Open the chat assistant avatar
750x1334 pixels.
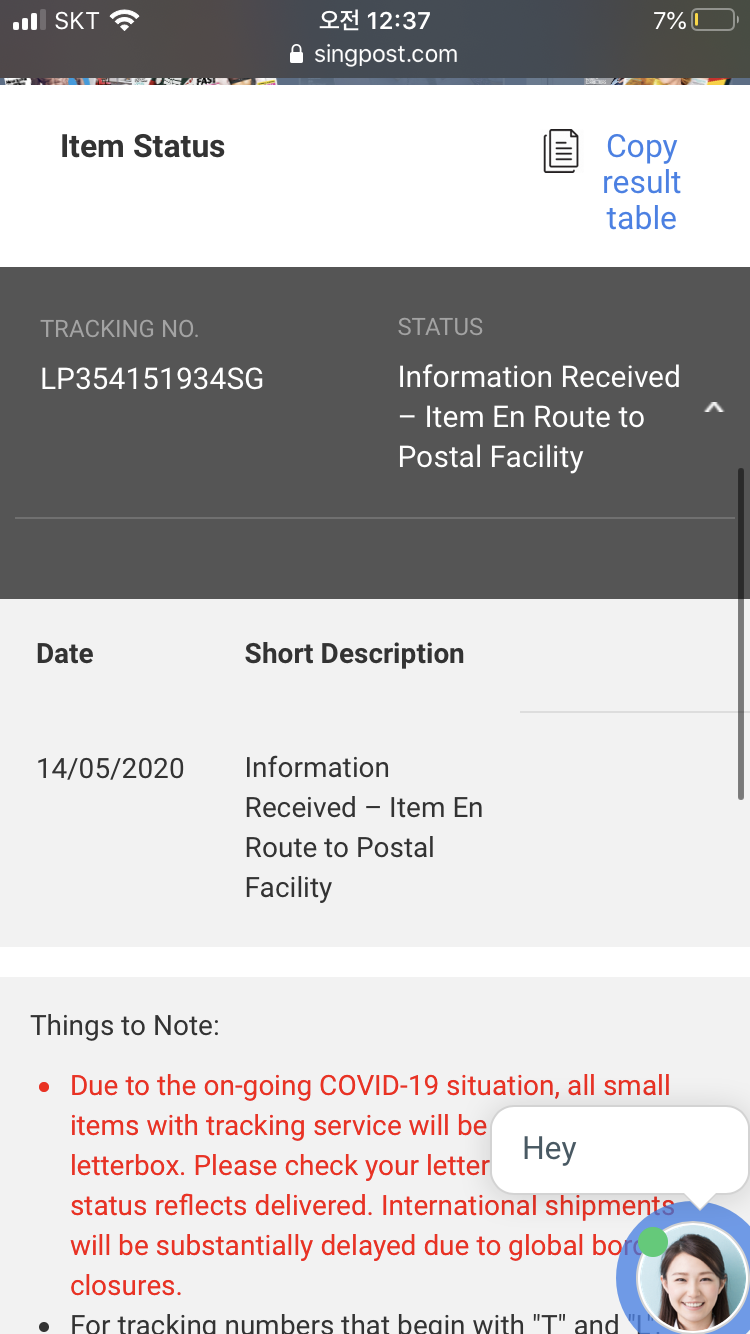pyautogui.click(x=693, y=1278)
